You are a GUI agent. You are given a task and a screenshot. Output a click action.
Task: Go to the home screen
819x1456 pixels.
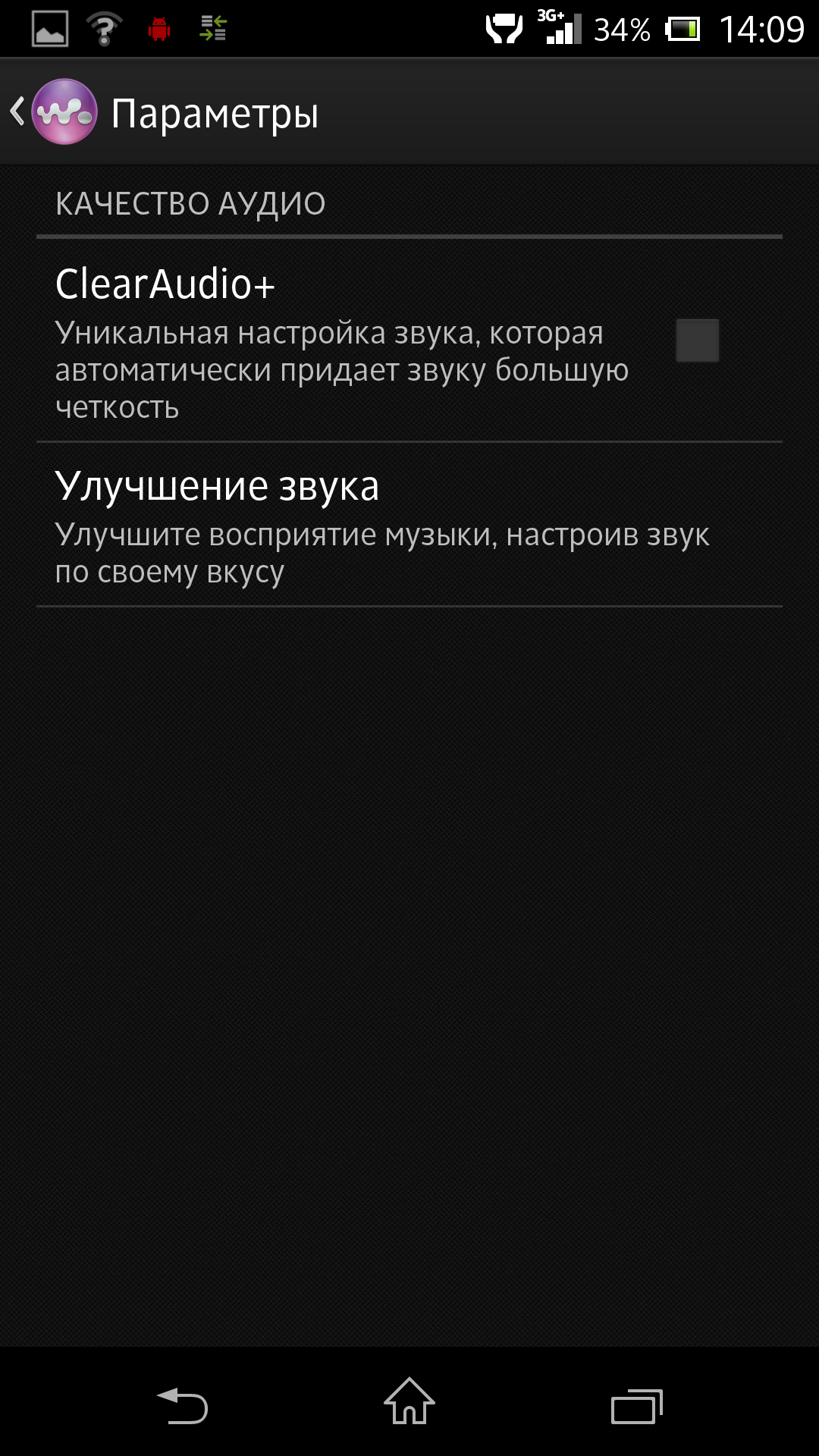point(409,1401)
